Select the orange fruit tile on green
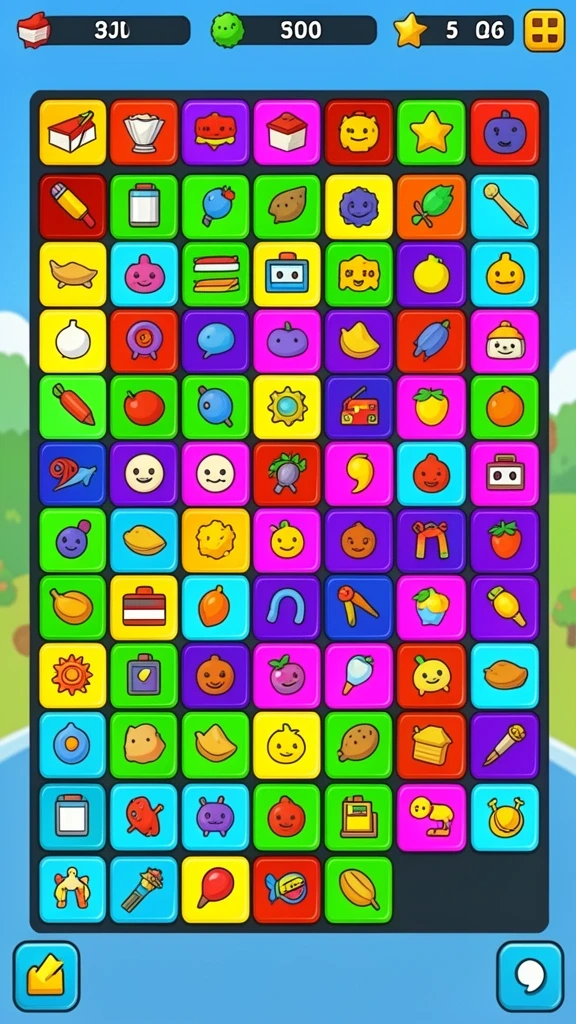Viewport: 576px width, 1024px height. point(504,406)
